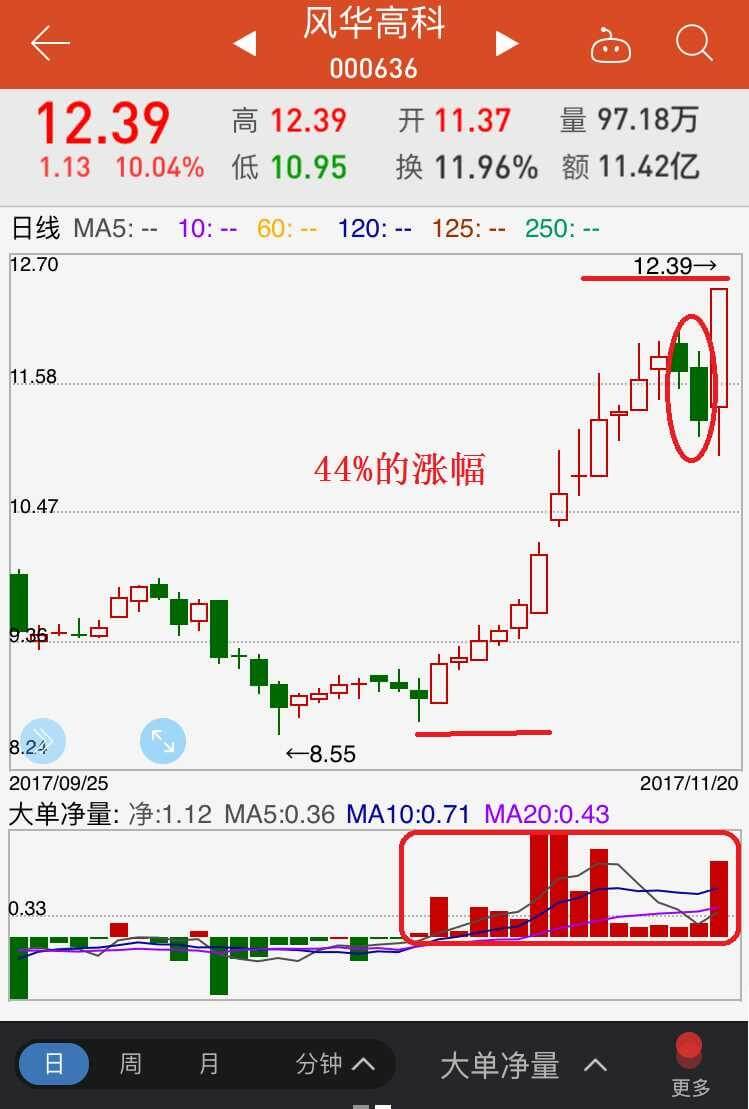Select the 日 daily chart tab

[x=54, y=1064]
